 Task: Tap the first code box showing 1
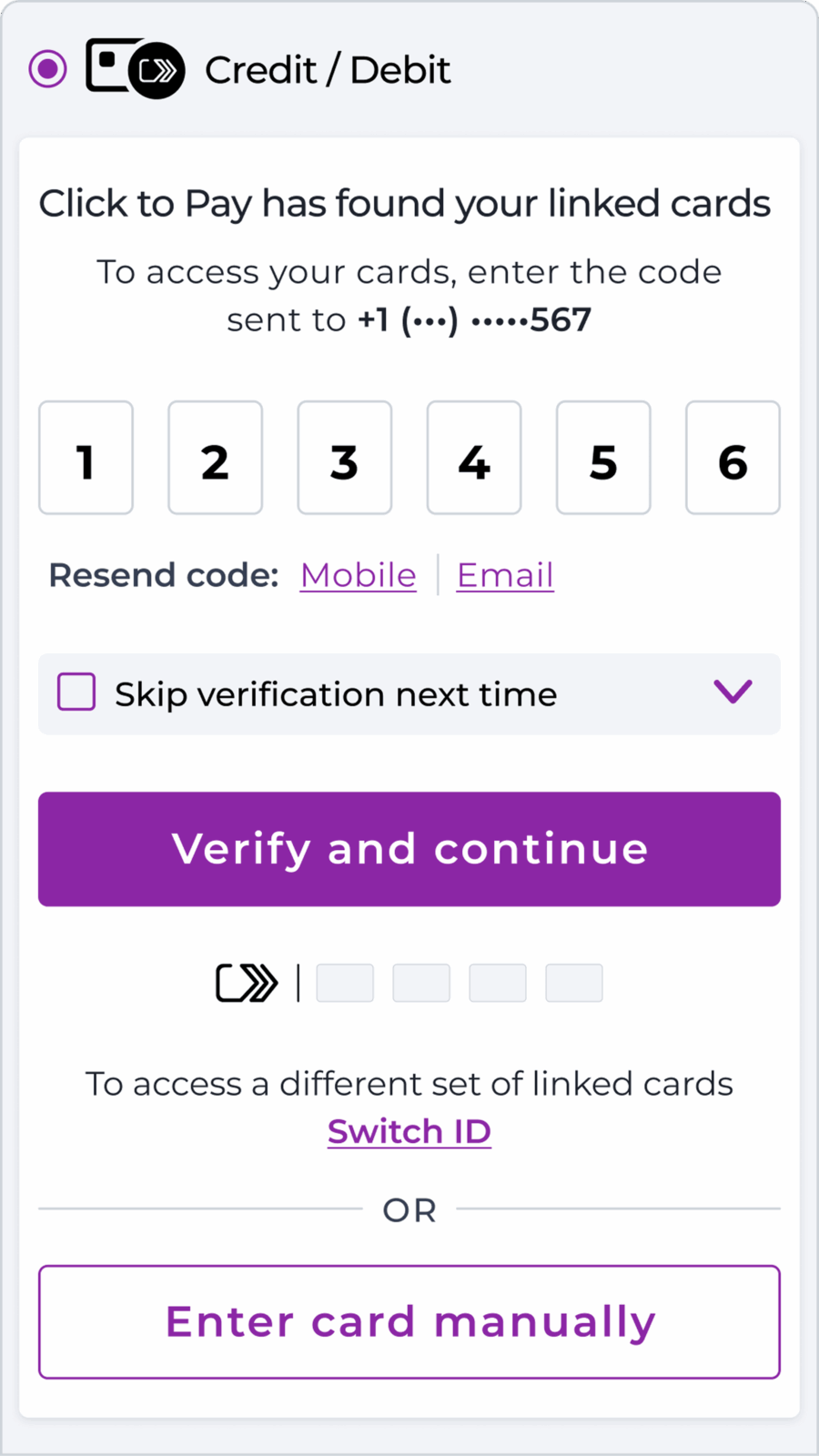86,458
